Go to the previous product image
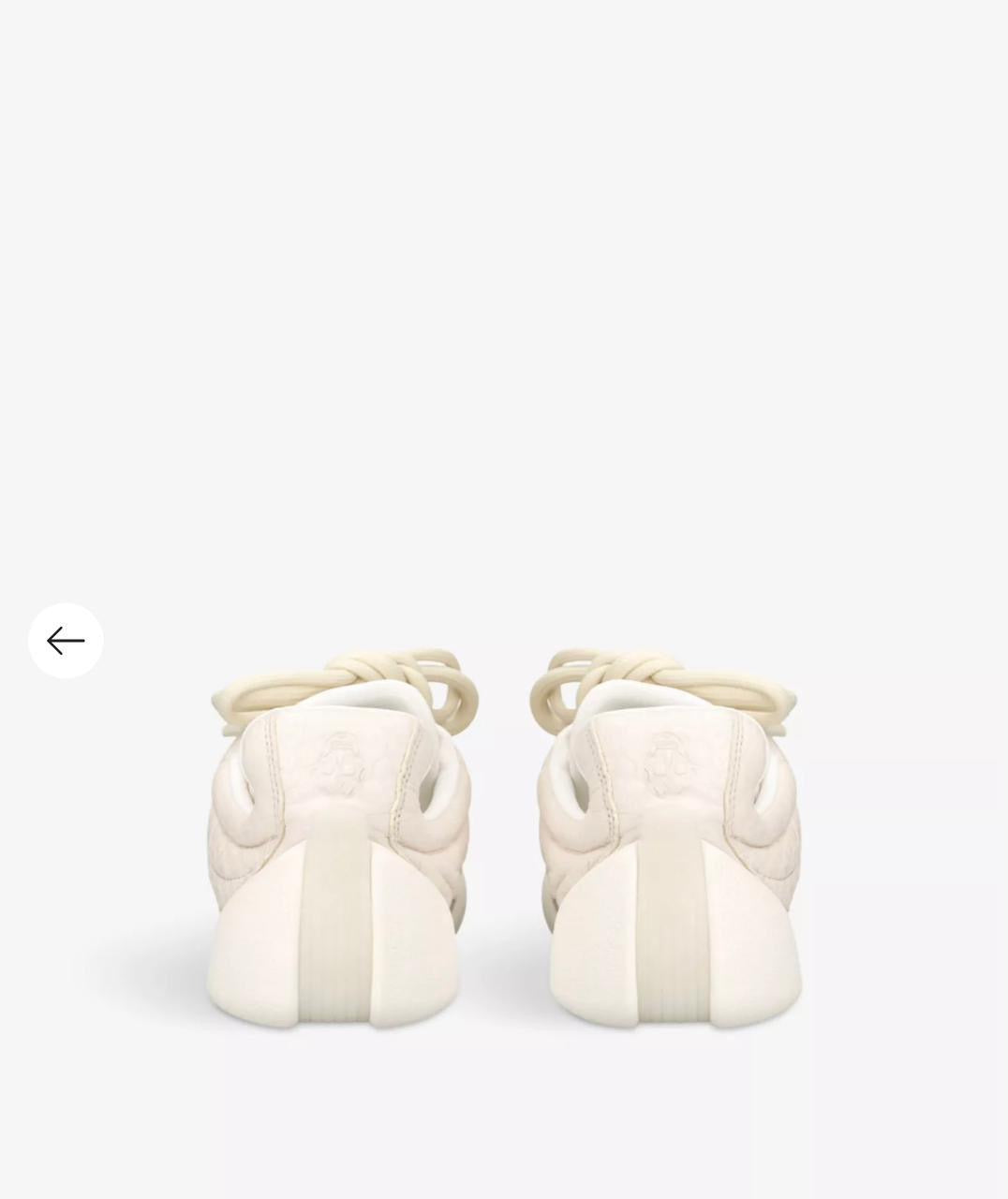This screenshot has width=1008, height=1199. click(x=66, y=641)
